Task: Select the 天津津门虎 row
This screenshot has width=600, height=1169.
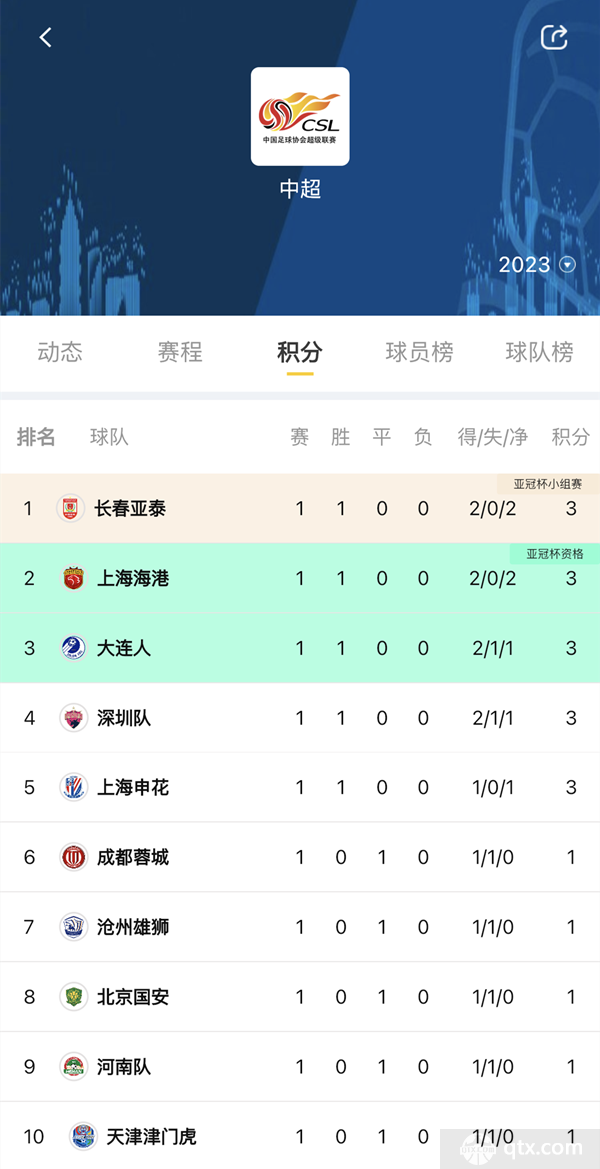Action: coord(300,1135)
